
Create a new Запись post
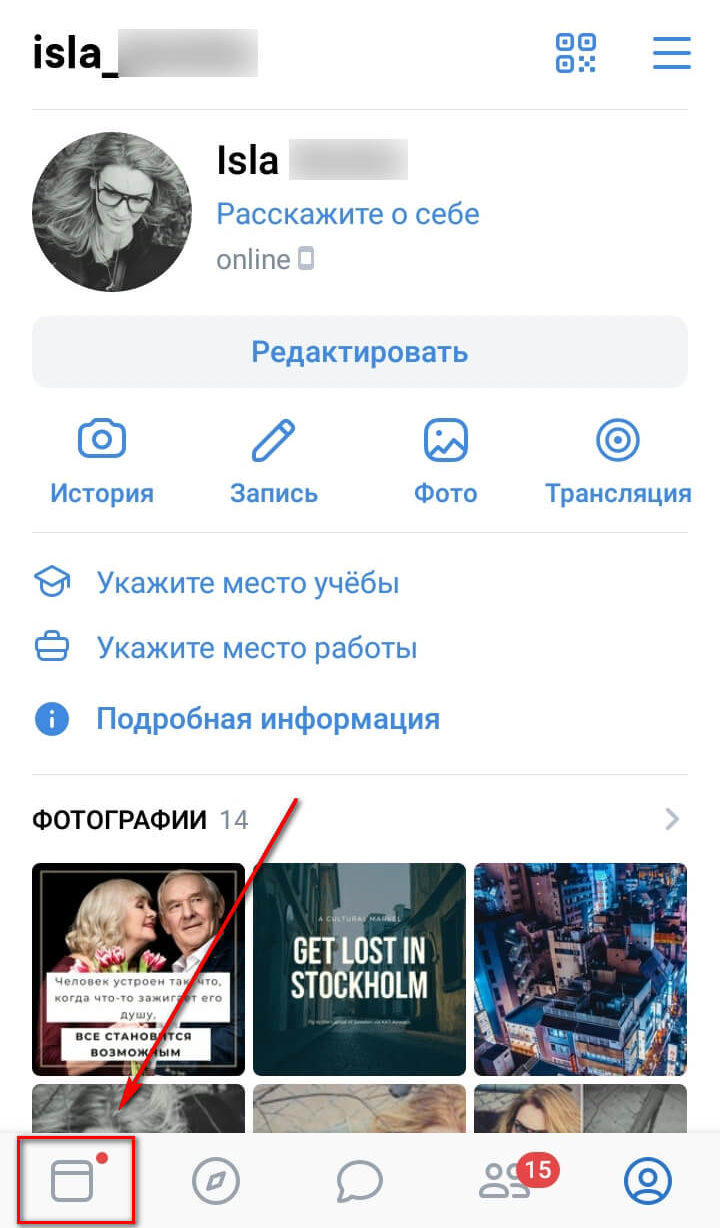(x=273, y=461)
